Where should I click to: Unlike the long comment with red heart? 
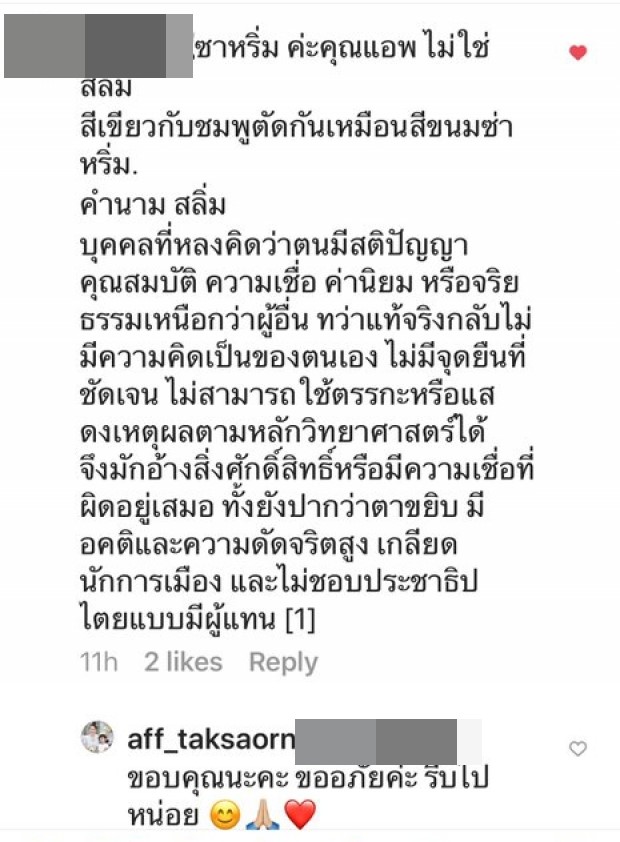coord(577,52)
